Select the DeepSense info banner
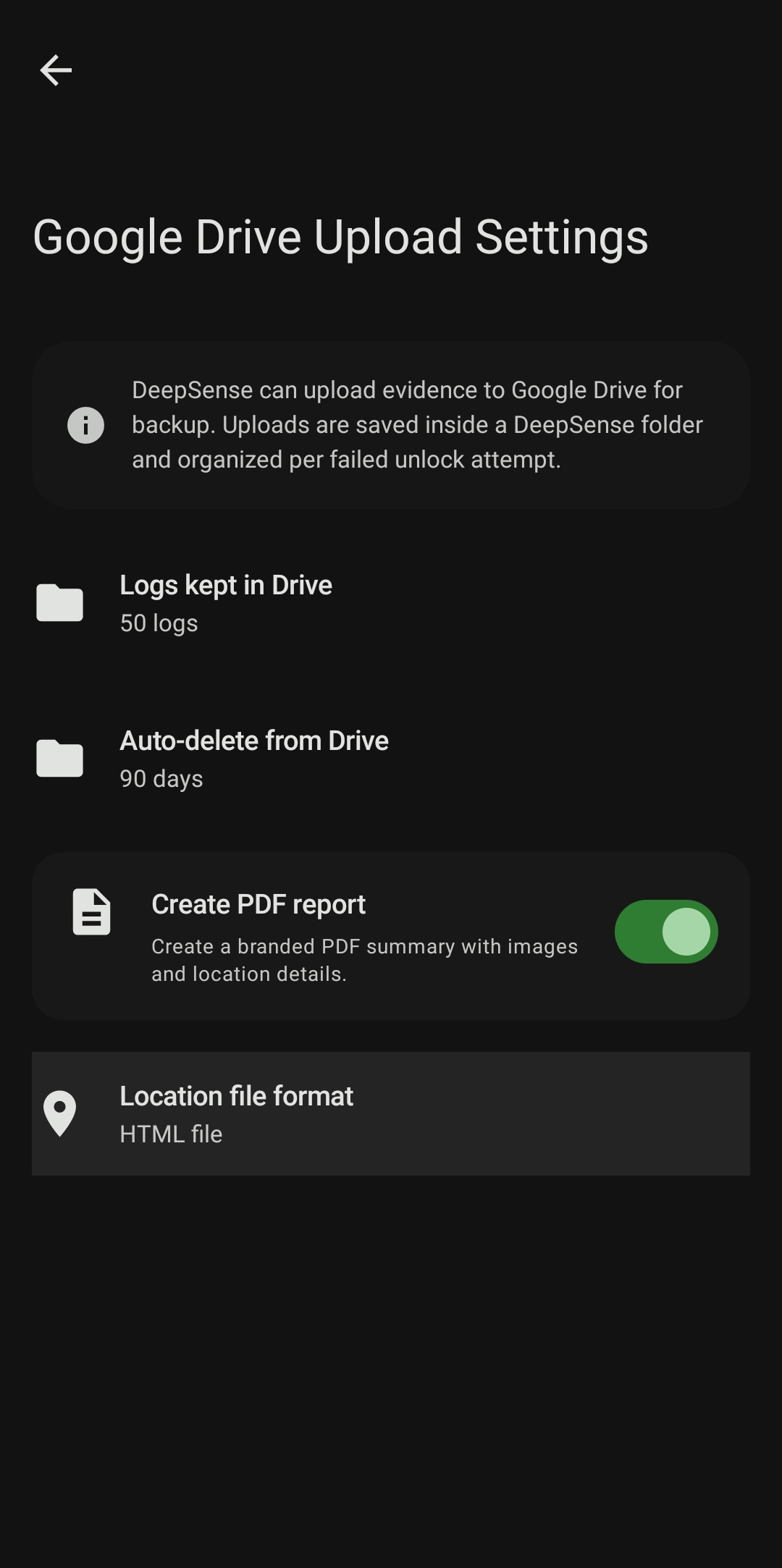This screenshot has width=782, height=1568. click(391, 426)
